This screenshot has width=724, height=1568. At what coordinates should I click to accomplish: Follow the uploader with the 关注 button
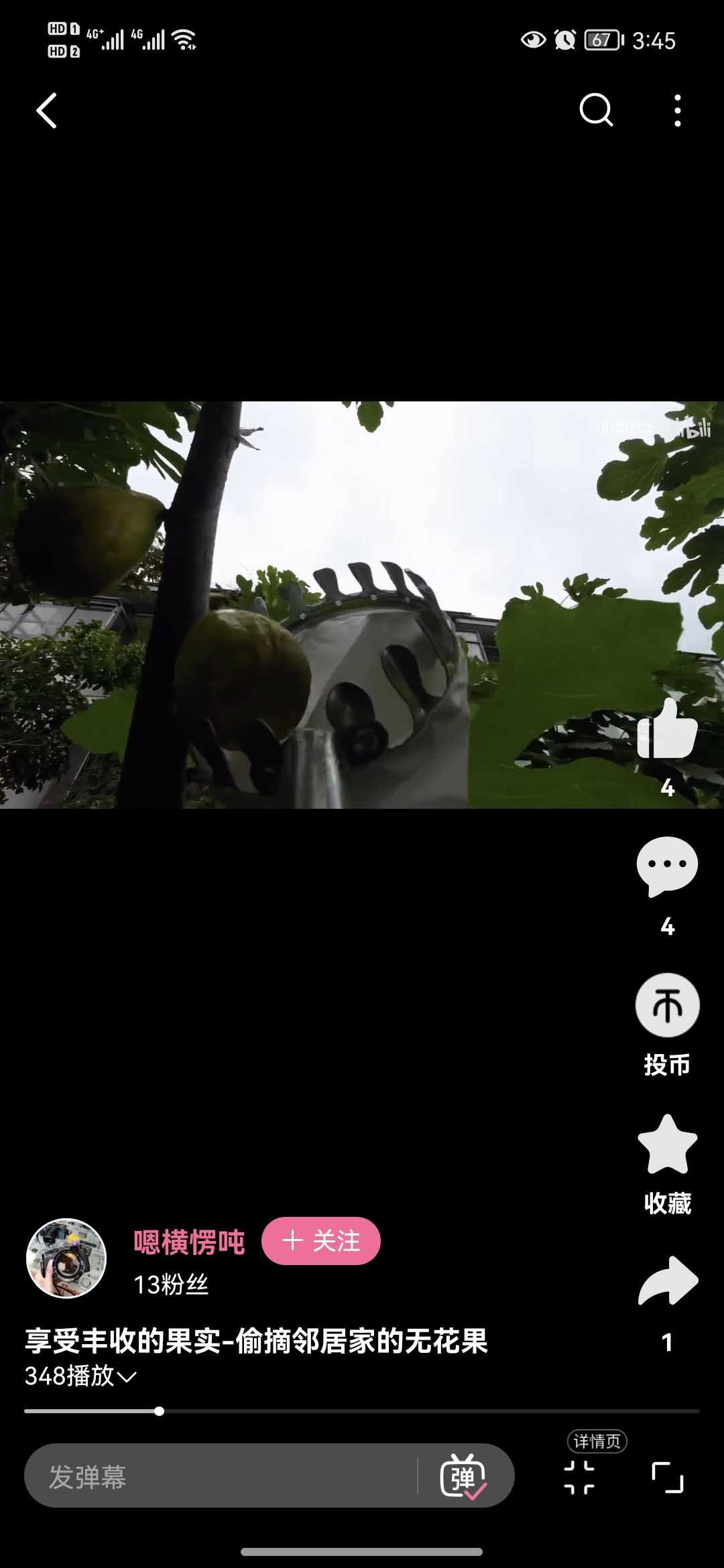coord(321,1241)
